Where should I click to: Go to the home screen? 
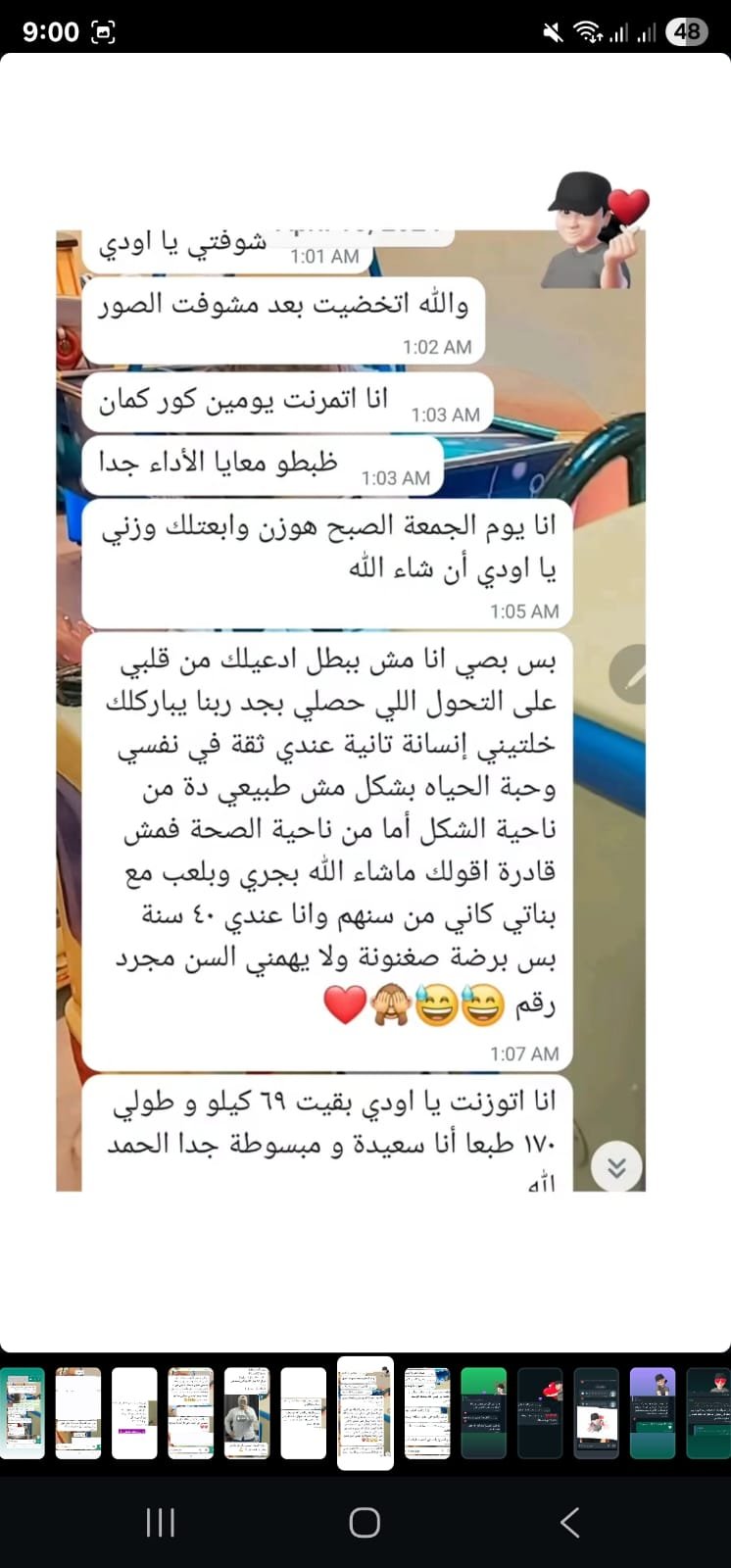(x=365, y=1522)
